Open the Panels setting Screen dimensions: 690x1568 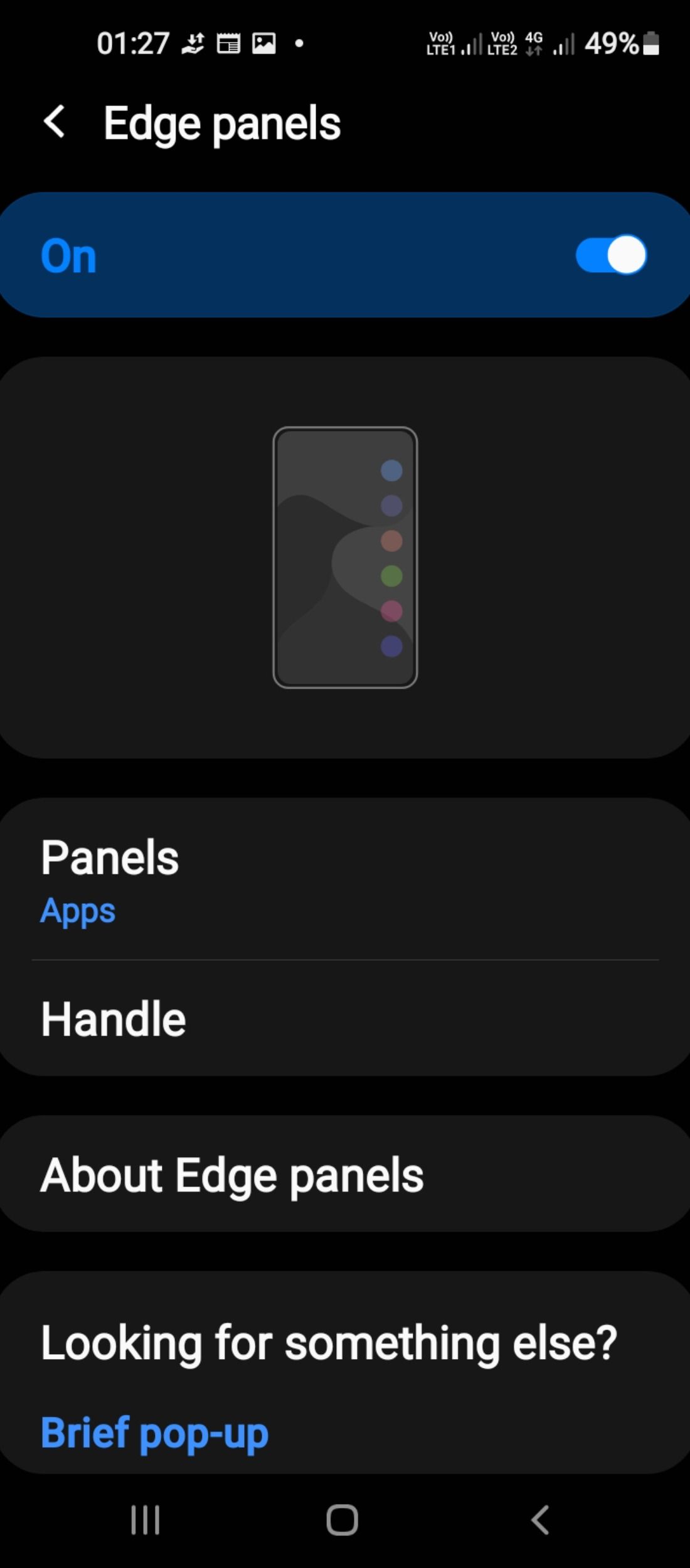tap(345, 880)
